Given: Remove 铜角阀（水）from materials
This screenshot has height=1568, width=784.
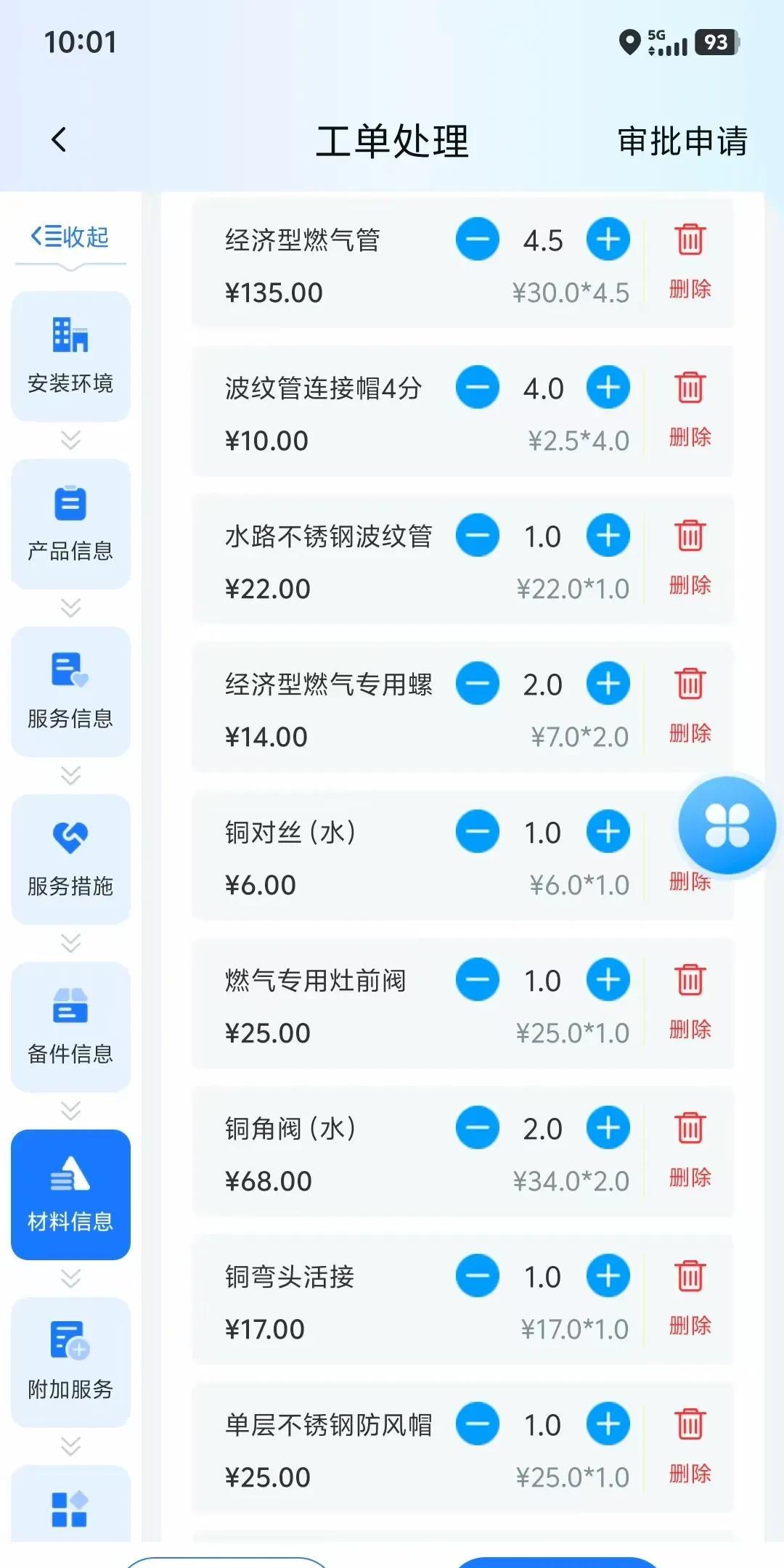Looking at the screenshot, I should [690, 1146].
